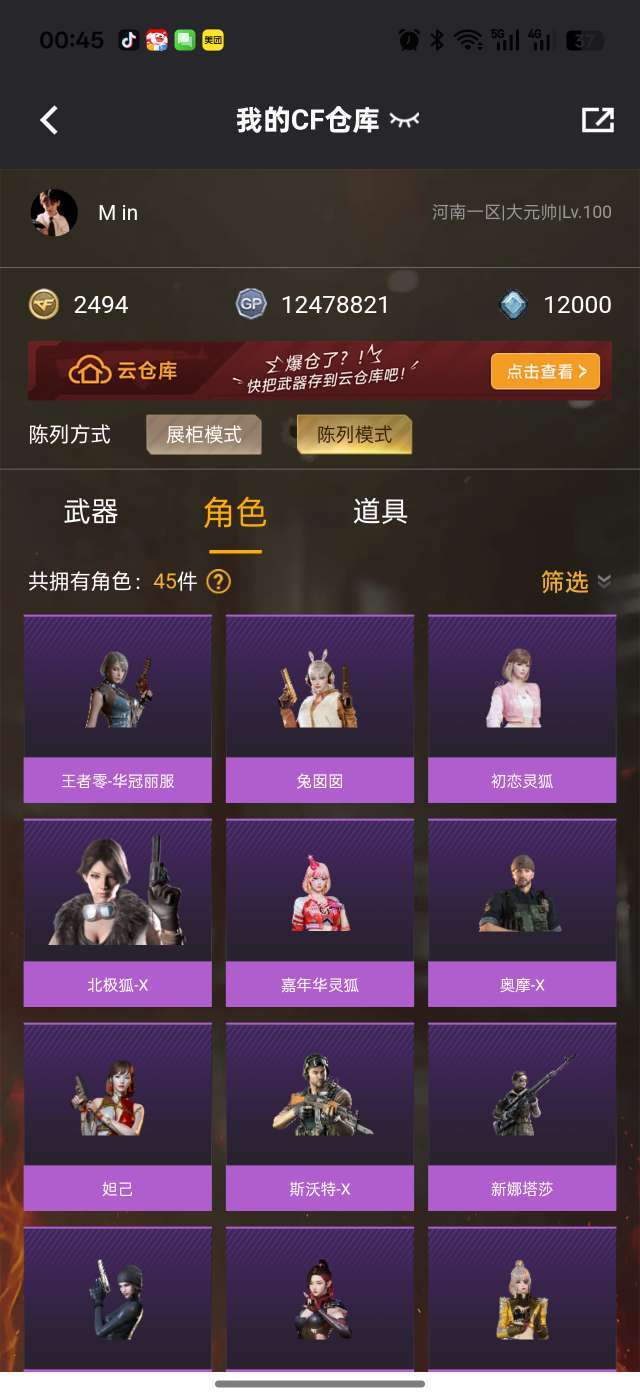This screenshot has height=1400, width=640.
Task: Tap the 点击查看 button on 云仓库 banner
Action: coord(545,371)
